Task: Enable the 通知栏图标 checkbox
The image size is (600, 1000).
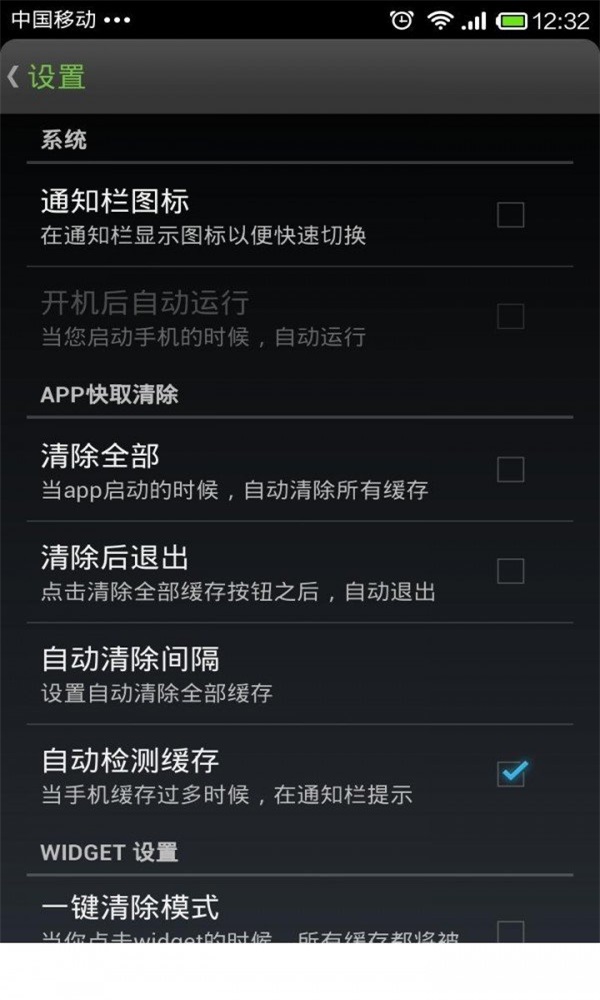Action: 510,215
